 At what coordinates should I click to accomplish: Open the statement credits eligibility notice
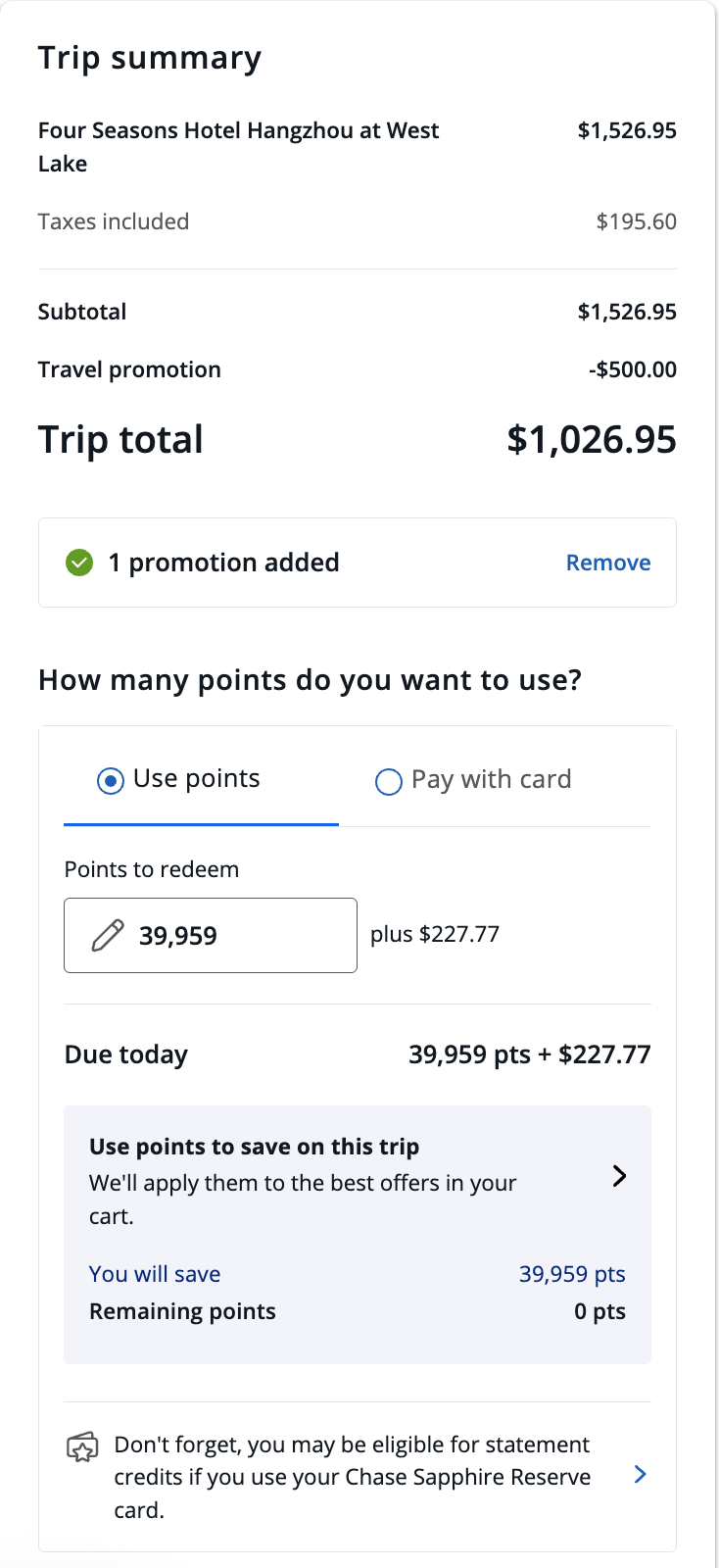click(x=358, y=1477)
